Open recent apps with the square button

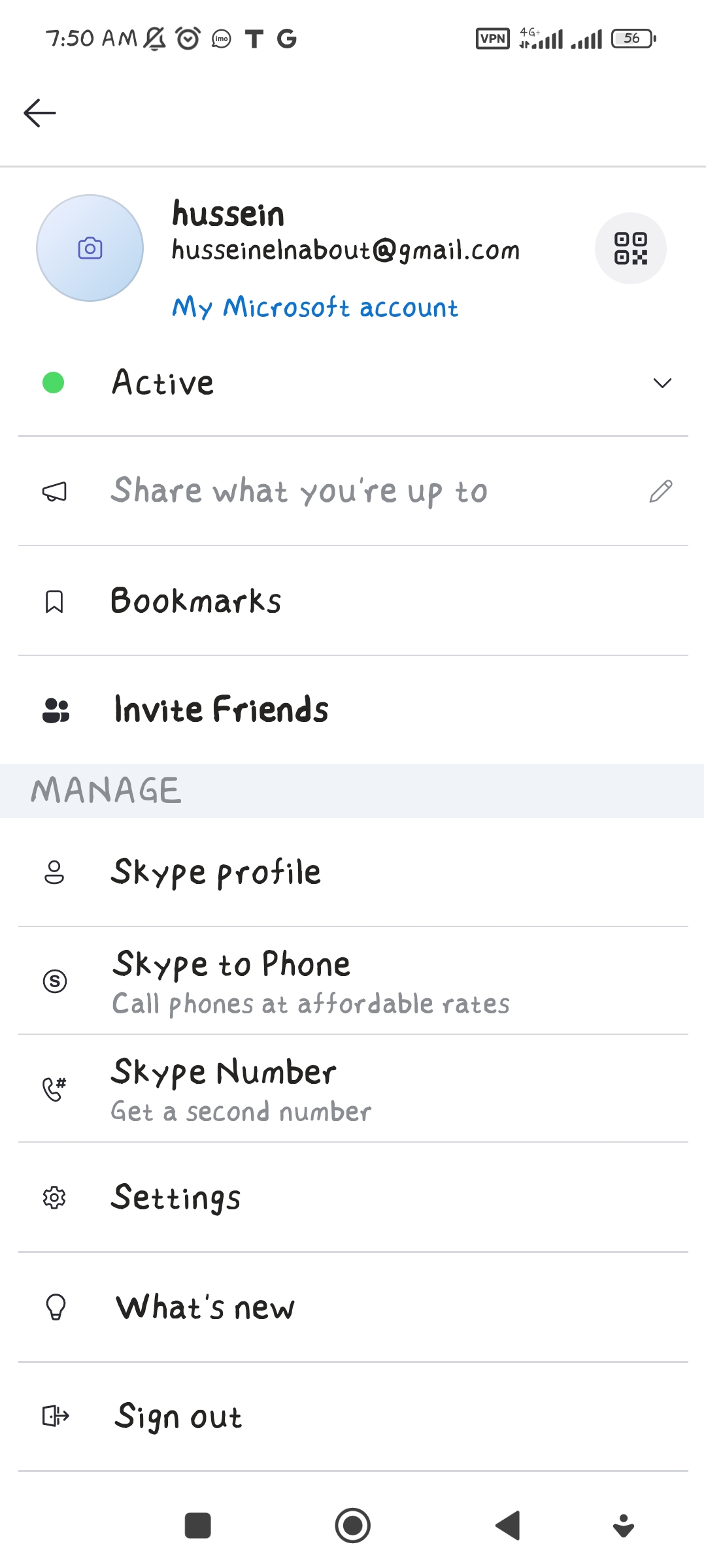click(198, 1526)
